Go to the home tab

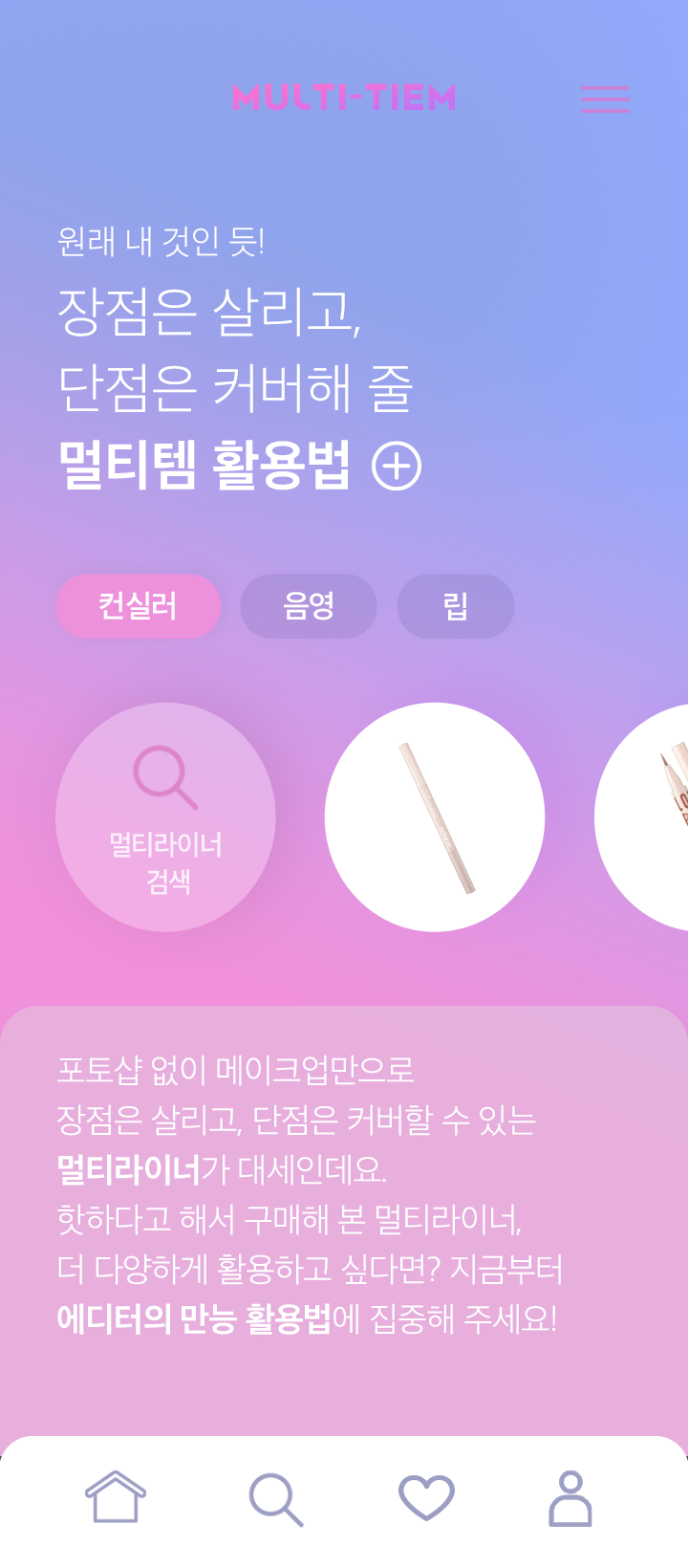tap(116, 1497)
